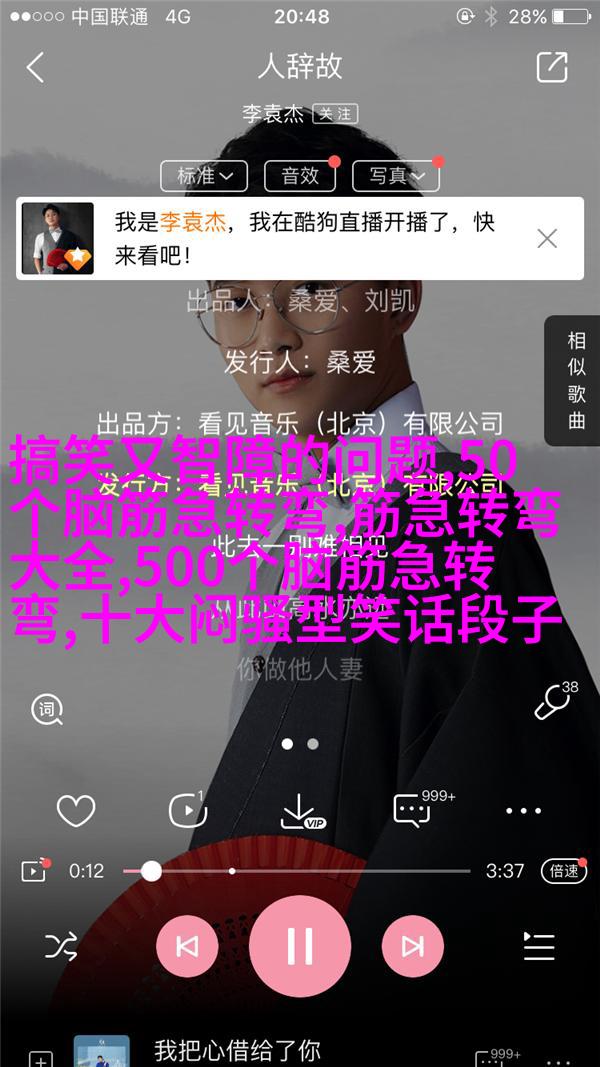Viewport: 600px width, 1067px height.
Task: Open the three-dot more options
Action: point(524,811)
